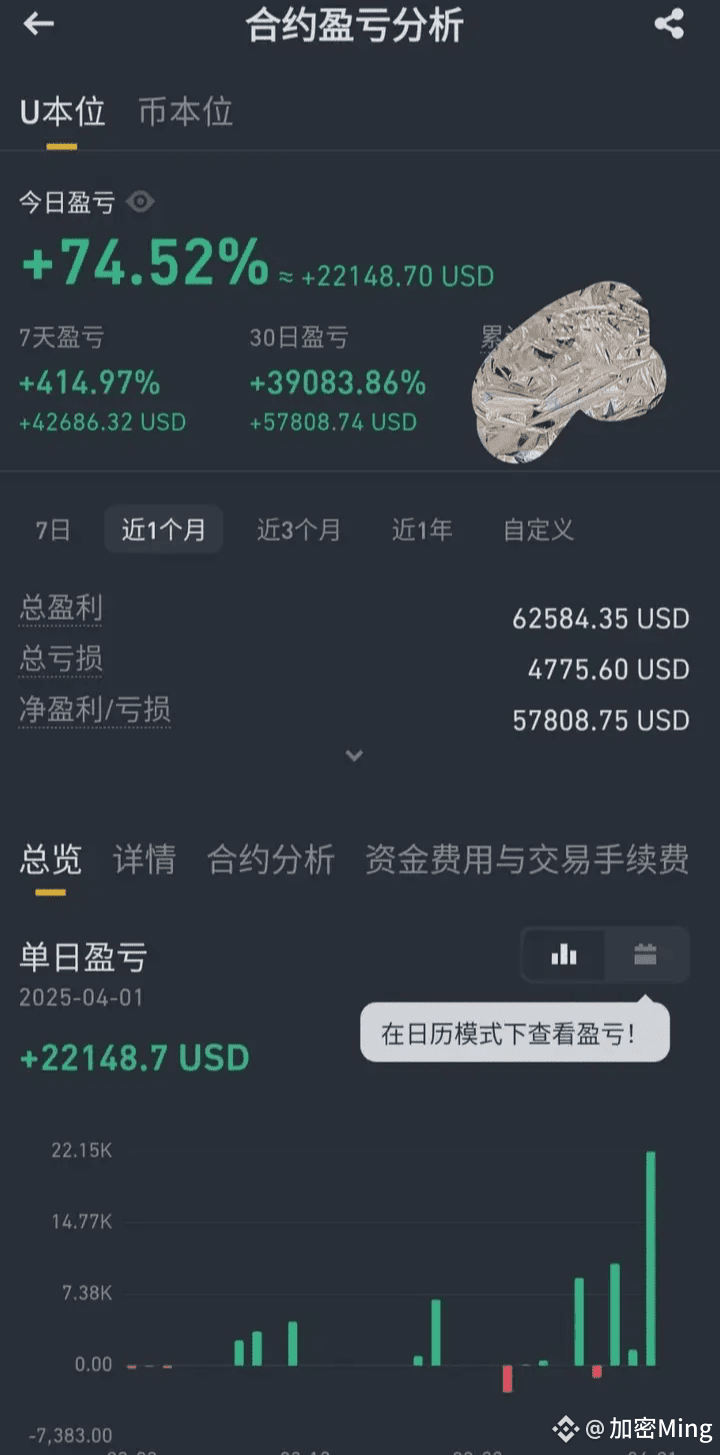Show daily PnL as a bar chart
720x1455 pixels.
point(564,955)
